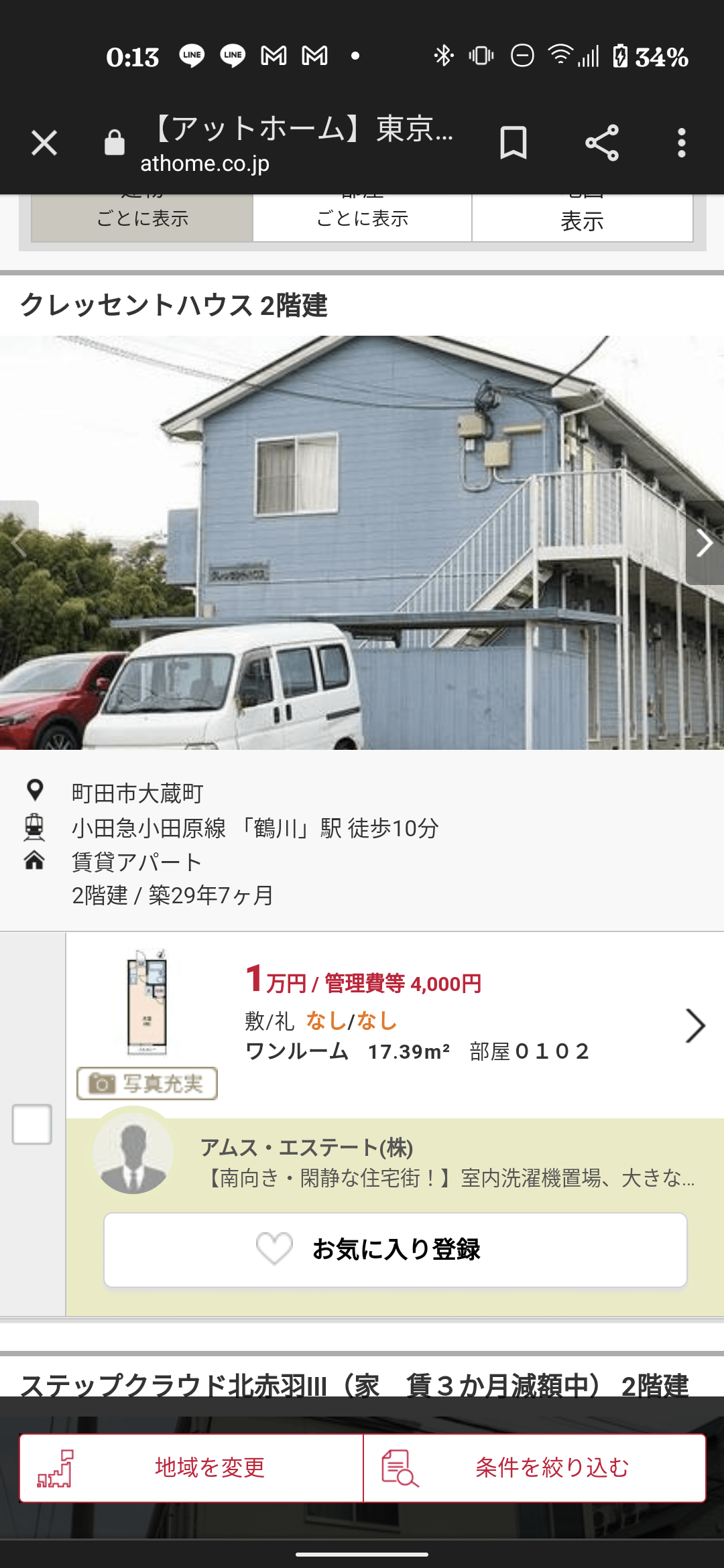Tap 地域を変更 to change area
The image size is (724, 1568).
192,1467
